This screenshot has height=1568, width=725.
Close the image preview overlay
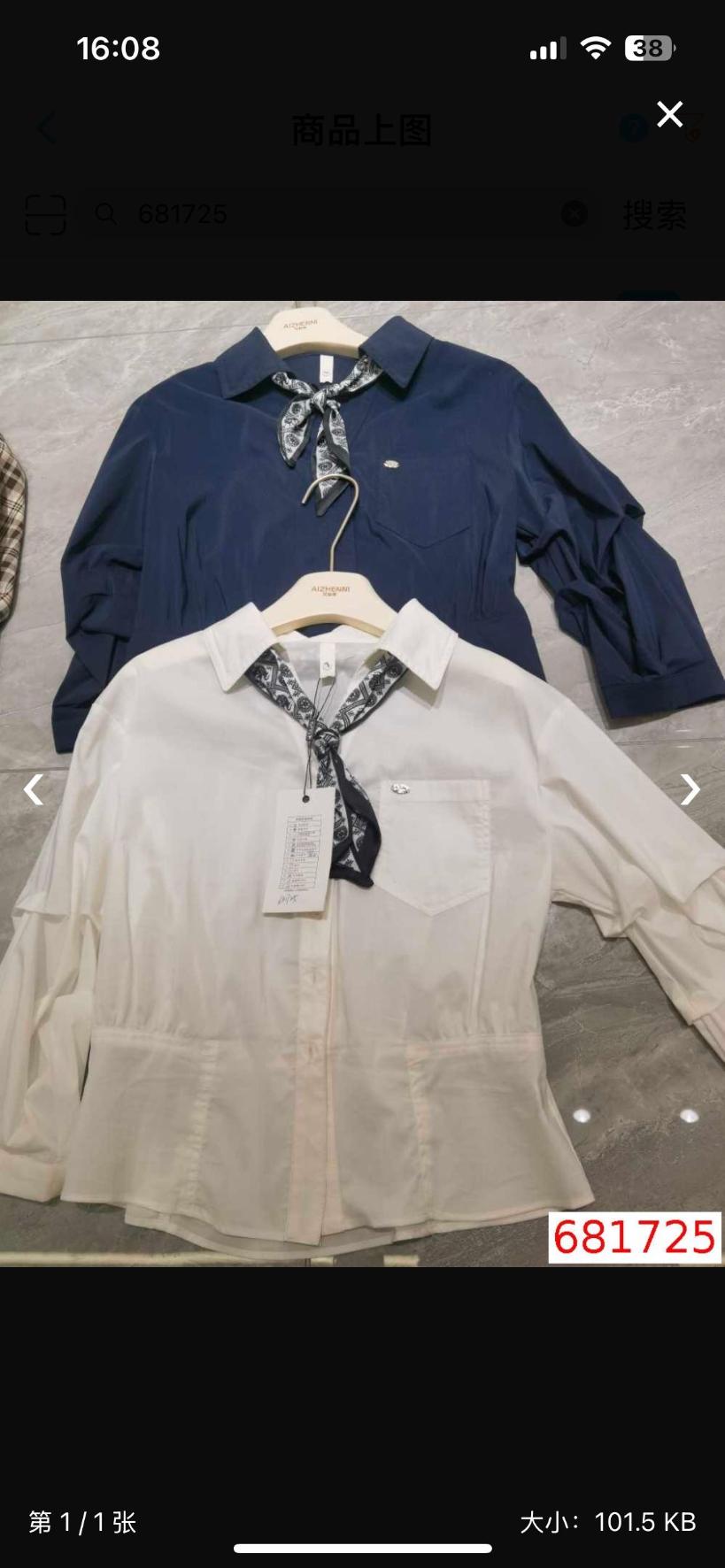coord(669,114)
